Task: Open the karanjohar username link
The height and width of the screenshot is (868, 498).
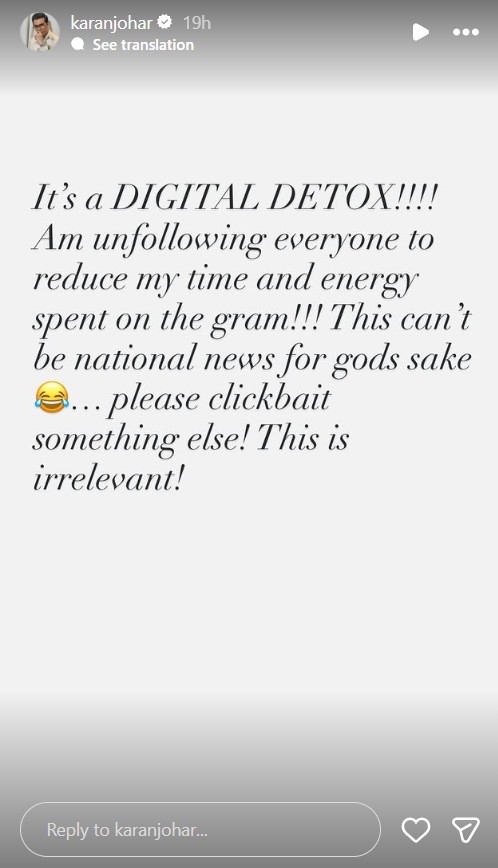Action: 111,23
